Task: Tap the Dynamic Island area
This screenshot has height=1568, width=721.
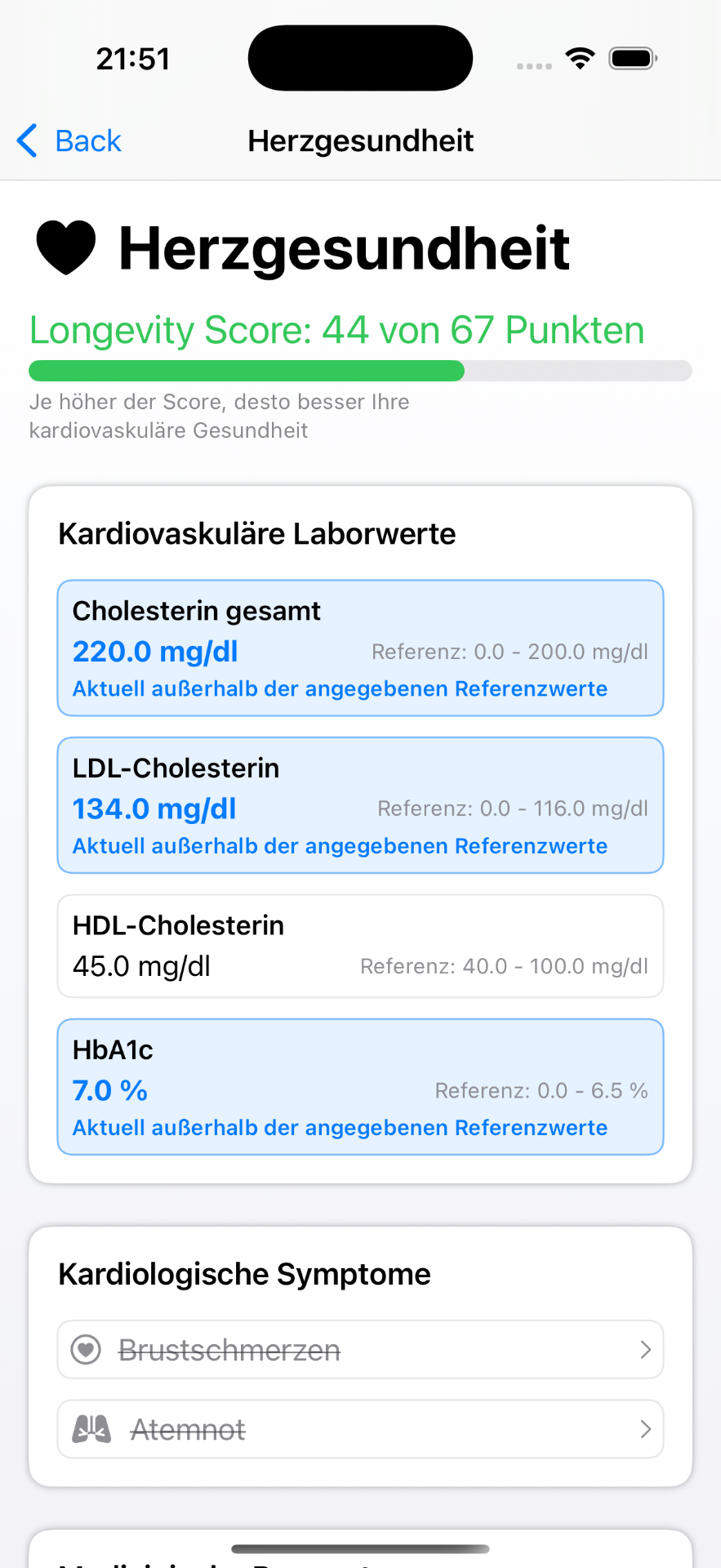Action: pyautogui.click(x=360, y=57)
